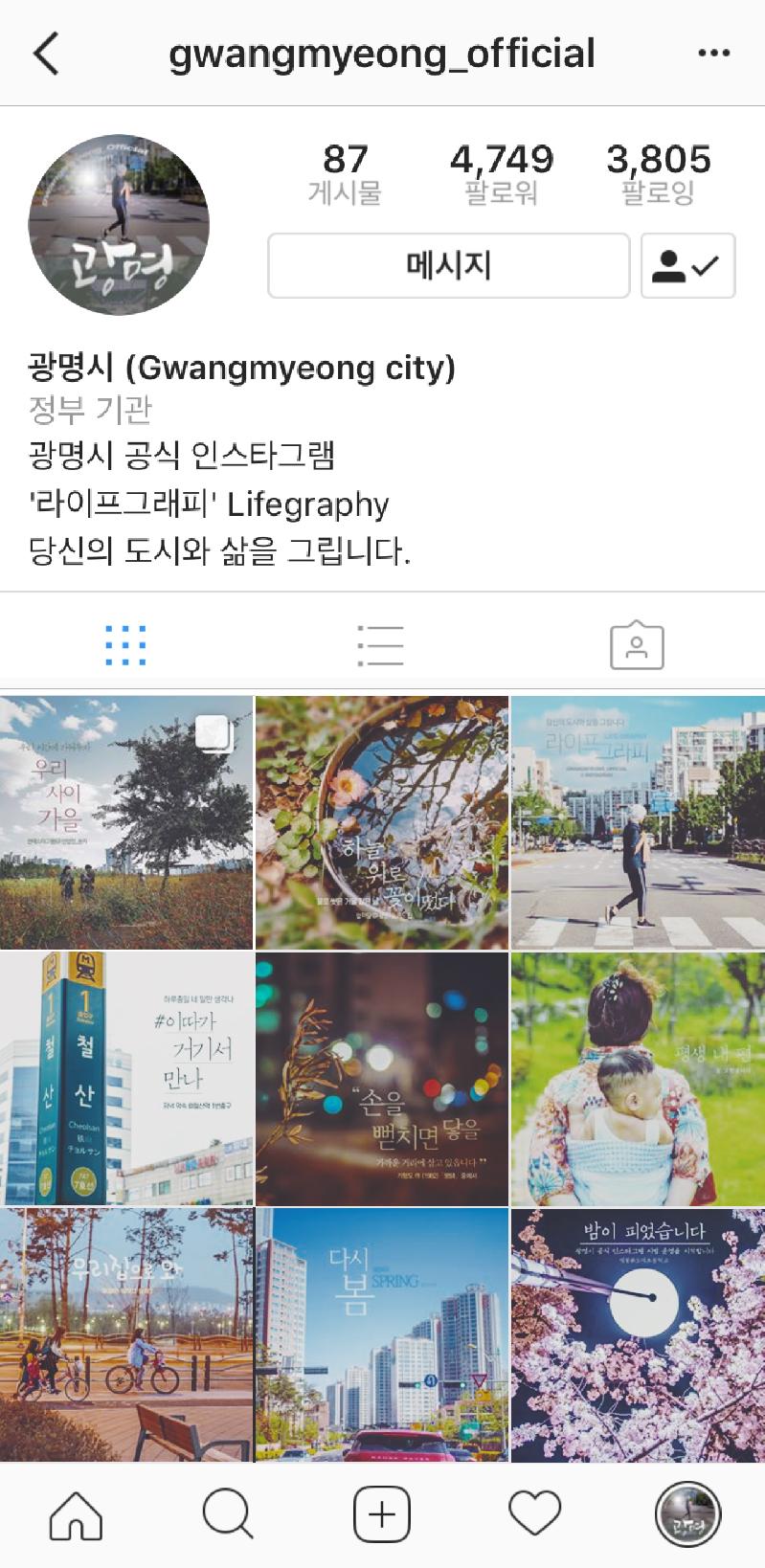Screen dimensions: 765x1568
Task: View the 3,805 팔로잉 list
Action: pos(659,173)
